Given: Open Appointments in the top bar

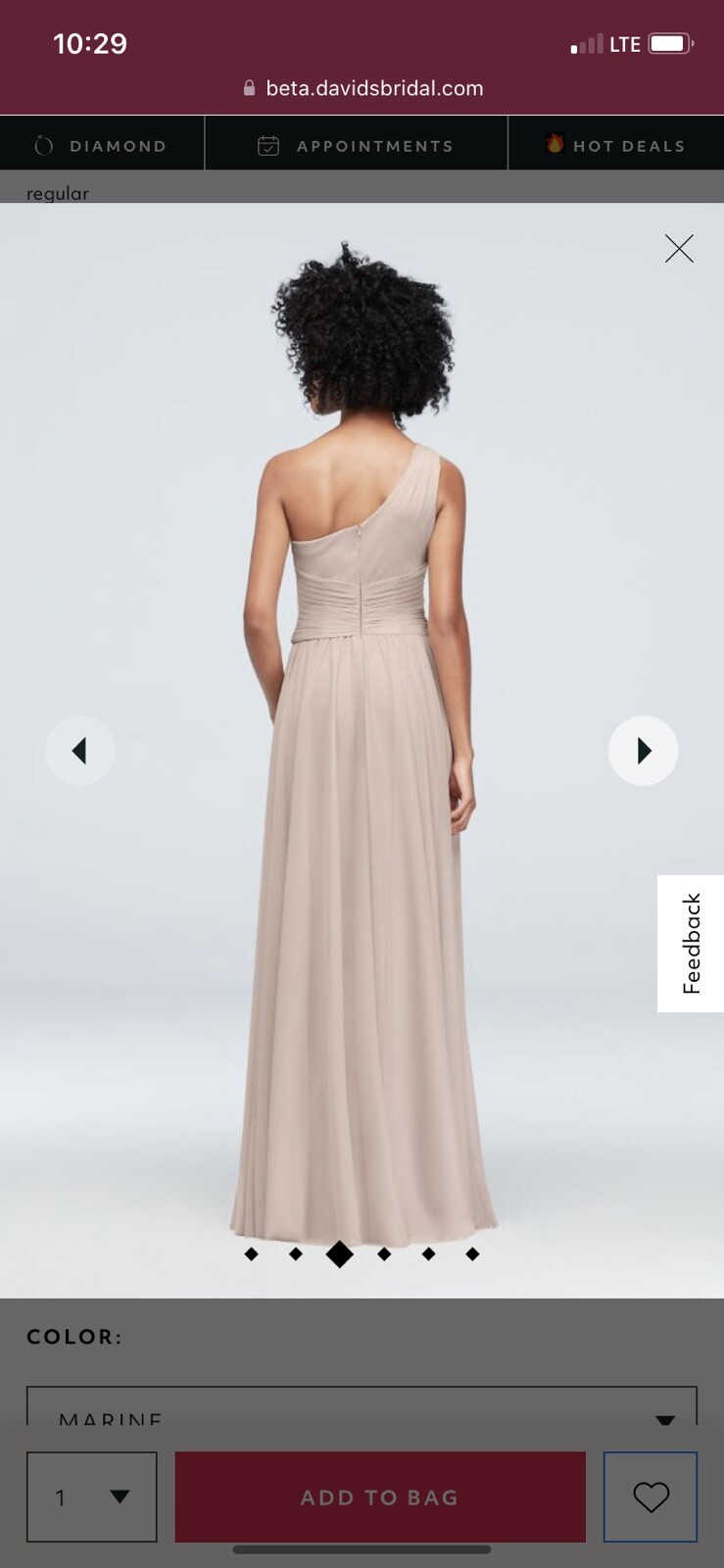Looking at the screenshot, I should point(357,145).
